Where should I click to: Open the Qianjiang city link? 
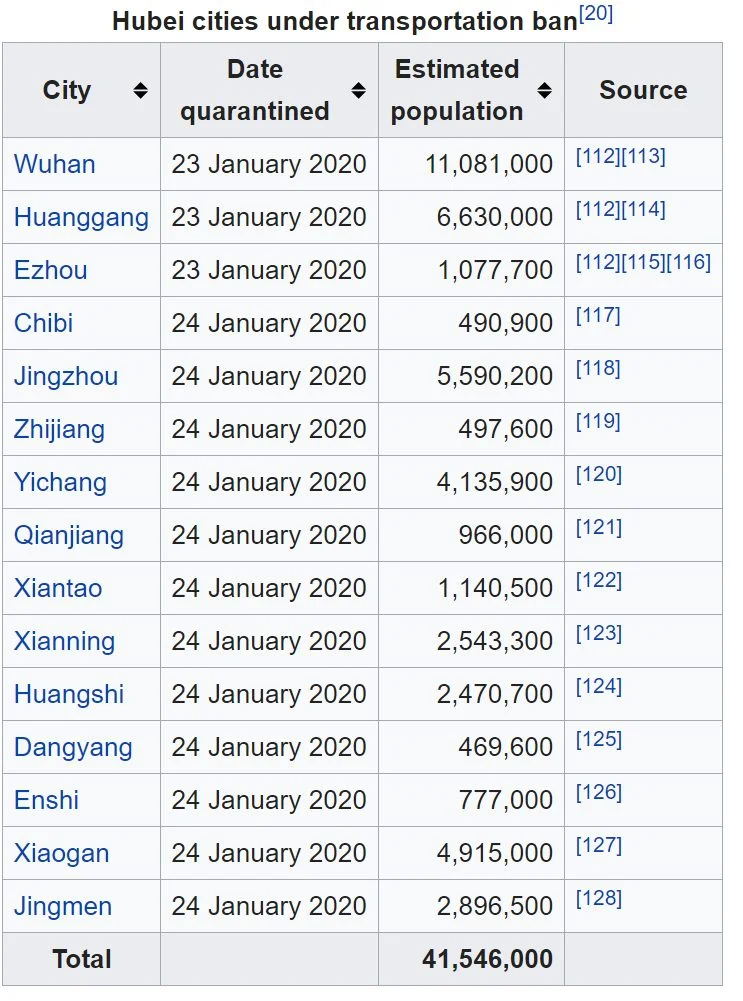pos(69,535)
